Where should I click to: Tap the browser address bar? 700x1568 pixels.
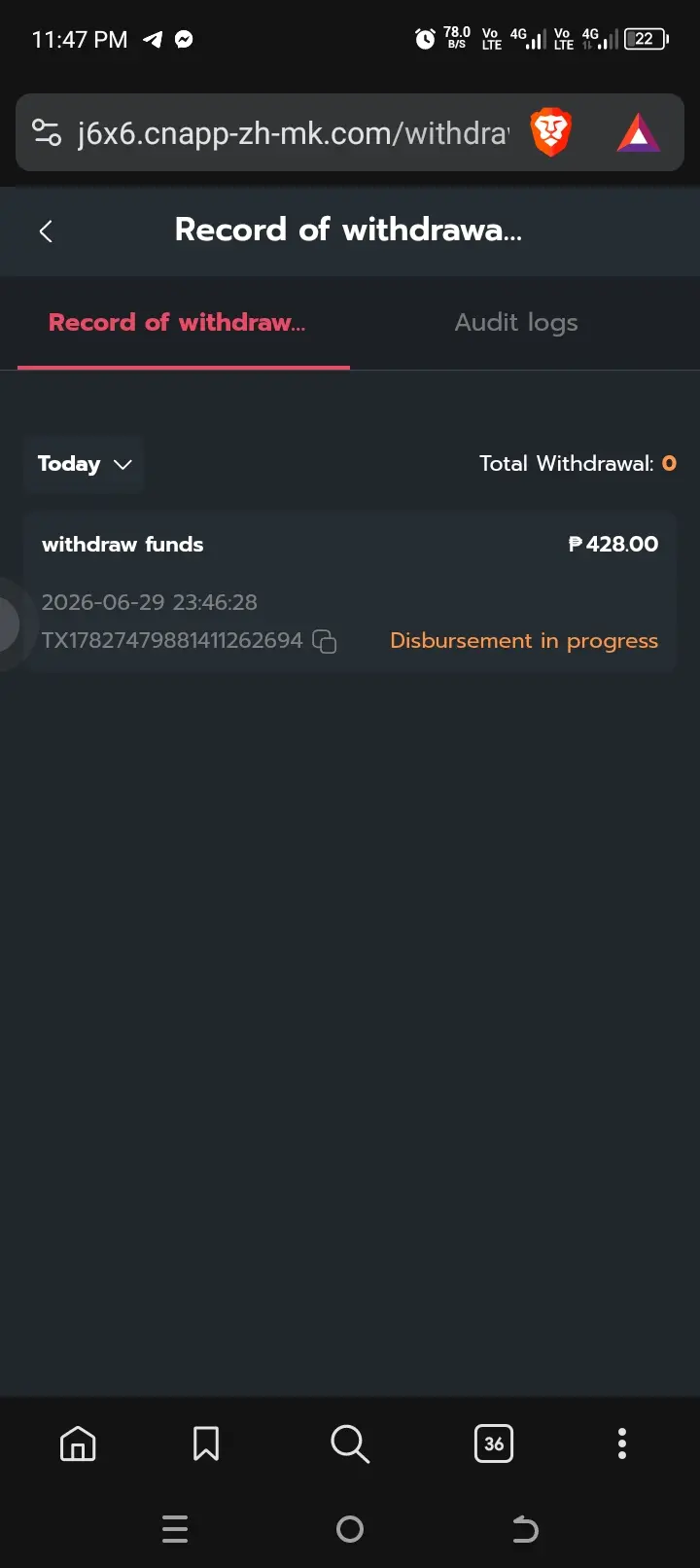pos(292,133)
